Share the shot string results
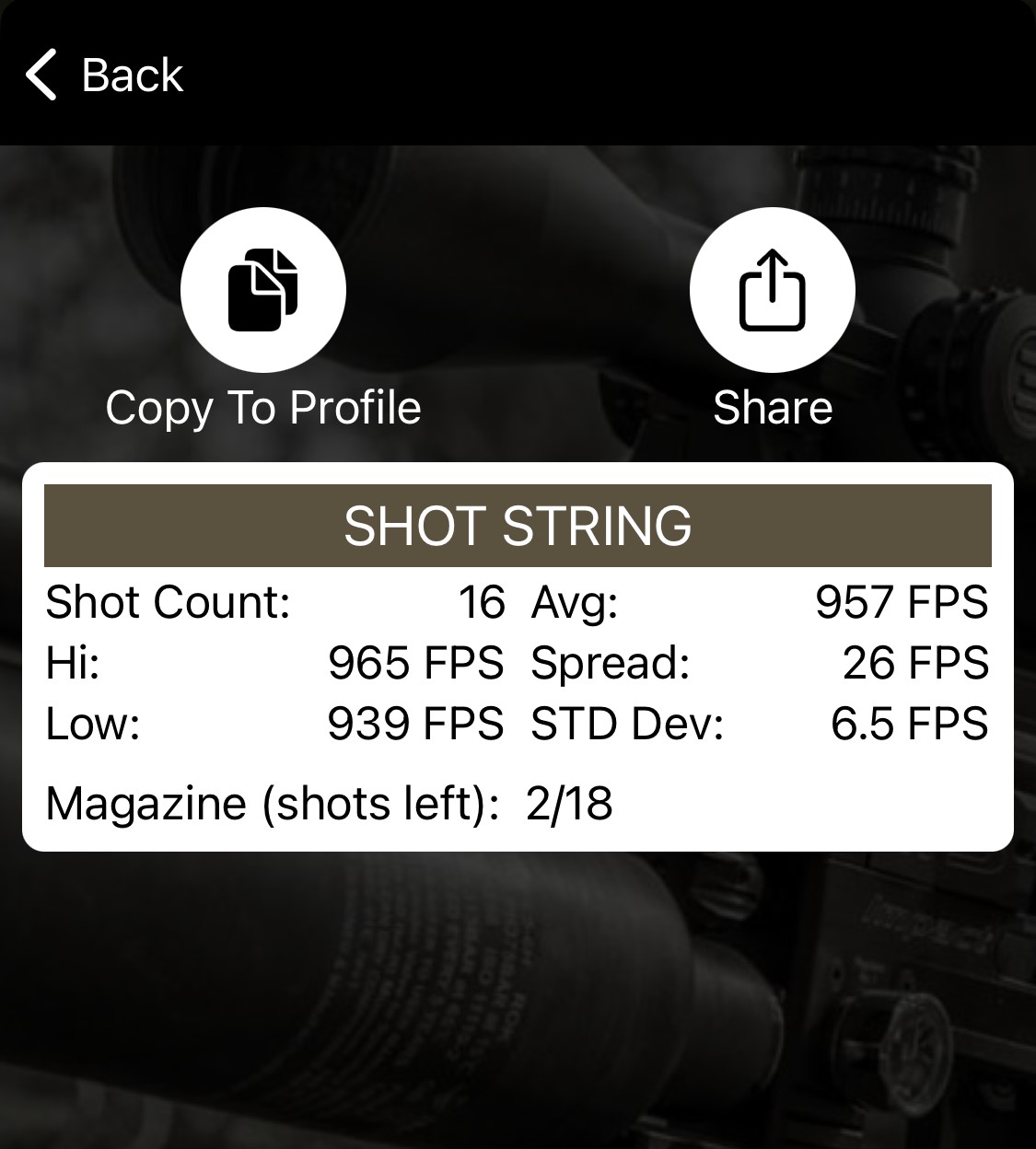Viewport: 1036px width, 1149px height. [772, 290]
